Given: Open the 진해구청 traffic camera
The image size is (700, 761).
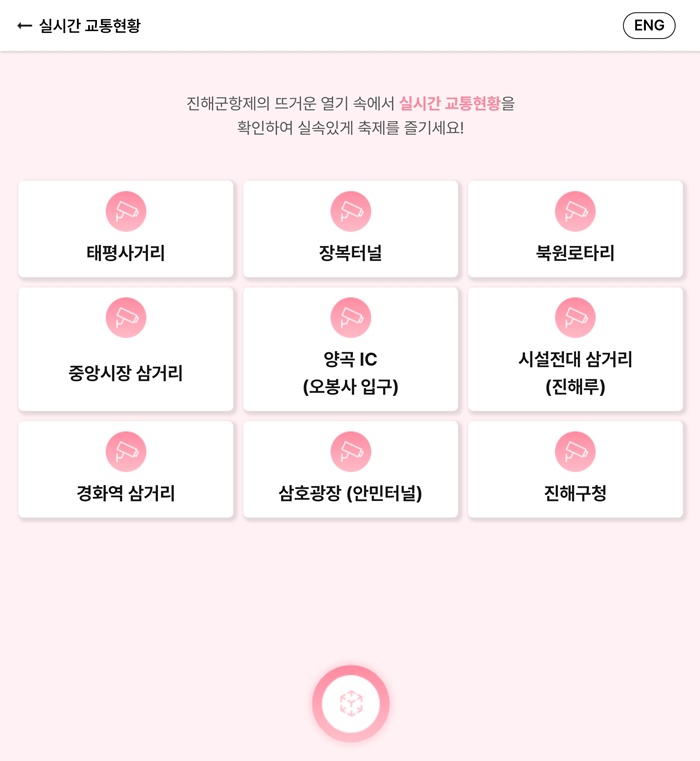Looking at the screenshot, I should point(575,469).
